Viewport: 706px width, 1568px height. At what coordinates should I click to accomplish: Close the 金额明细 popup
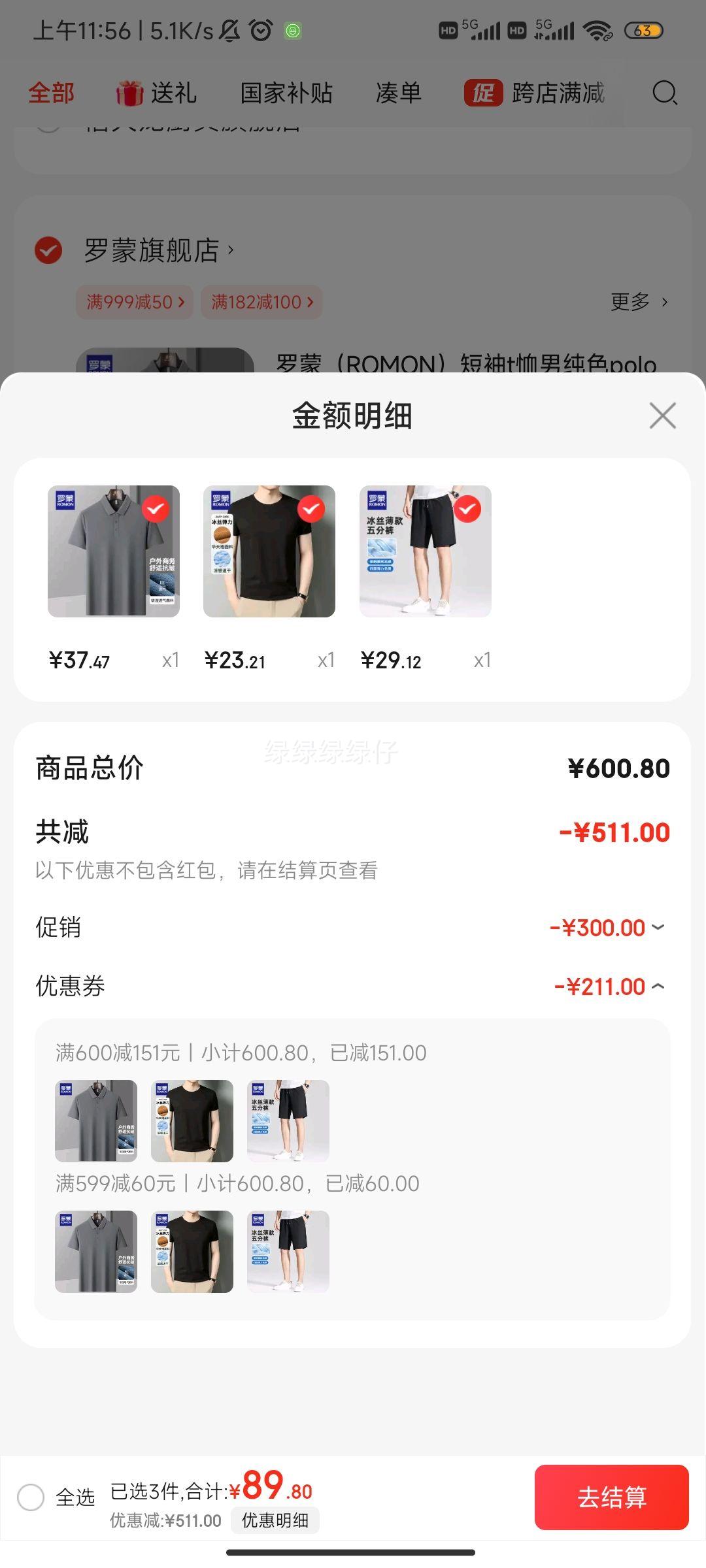(662, 416)
